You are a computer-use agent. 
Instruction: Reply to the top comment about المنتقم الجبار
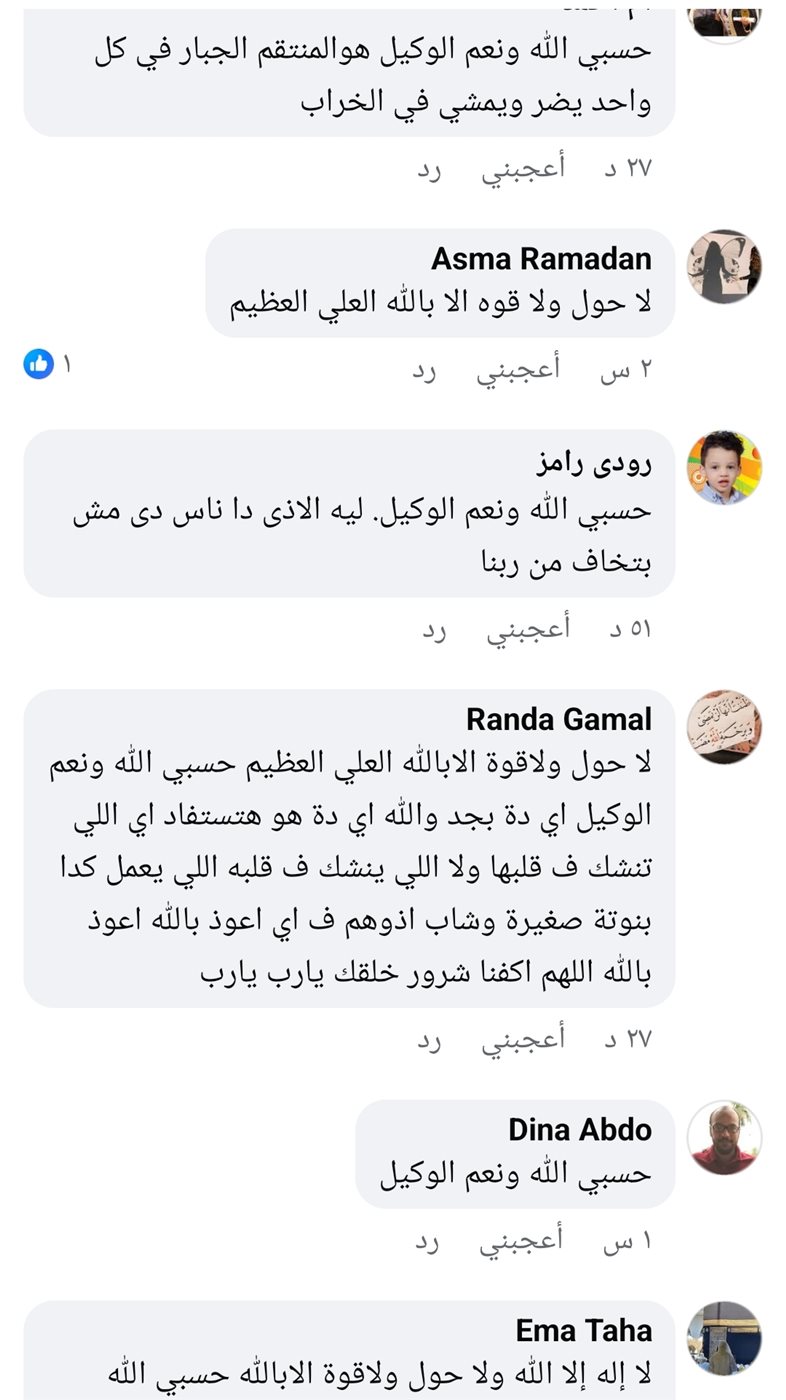[x=430, y=169]
